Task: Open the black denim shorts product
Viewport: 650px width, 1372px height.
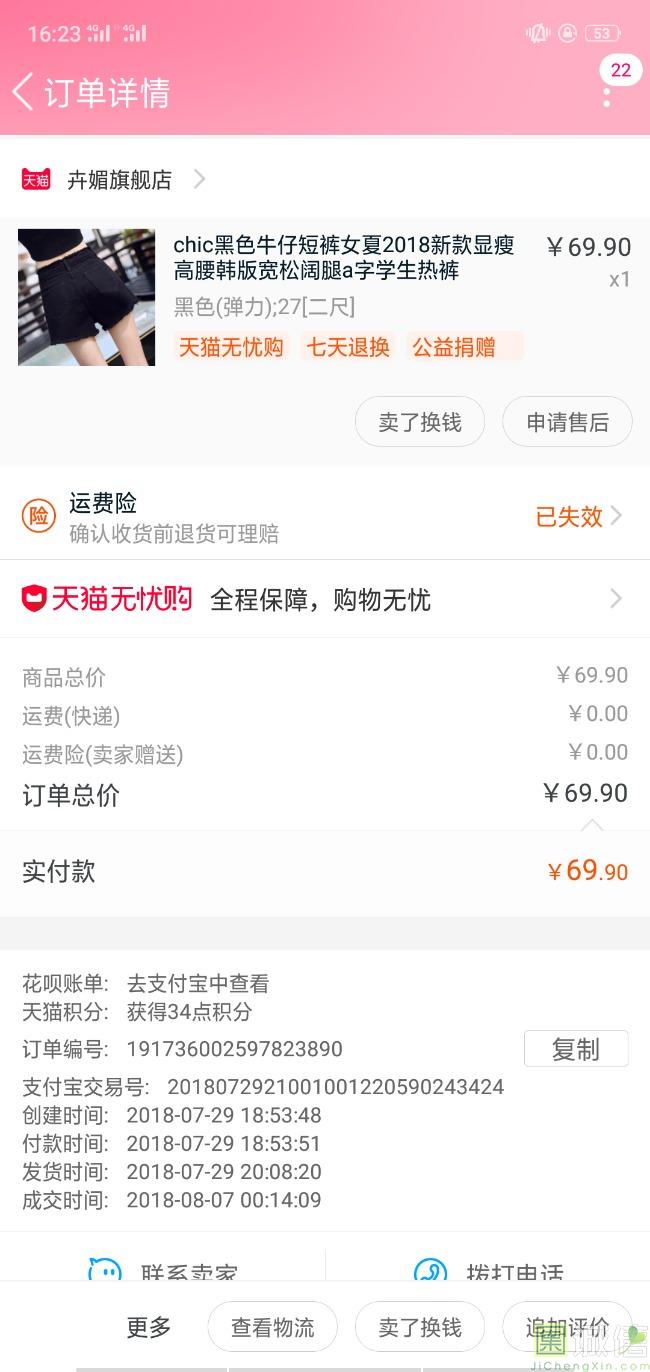Action: click(87, 297)
